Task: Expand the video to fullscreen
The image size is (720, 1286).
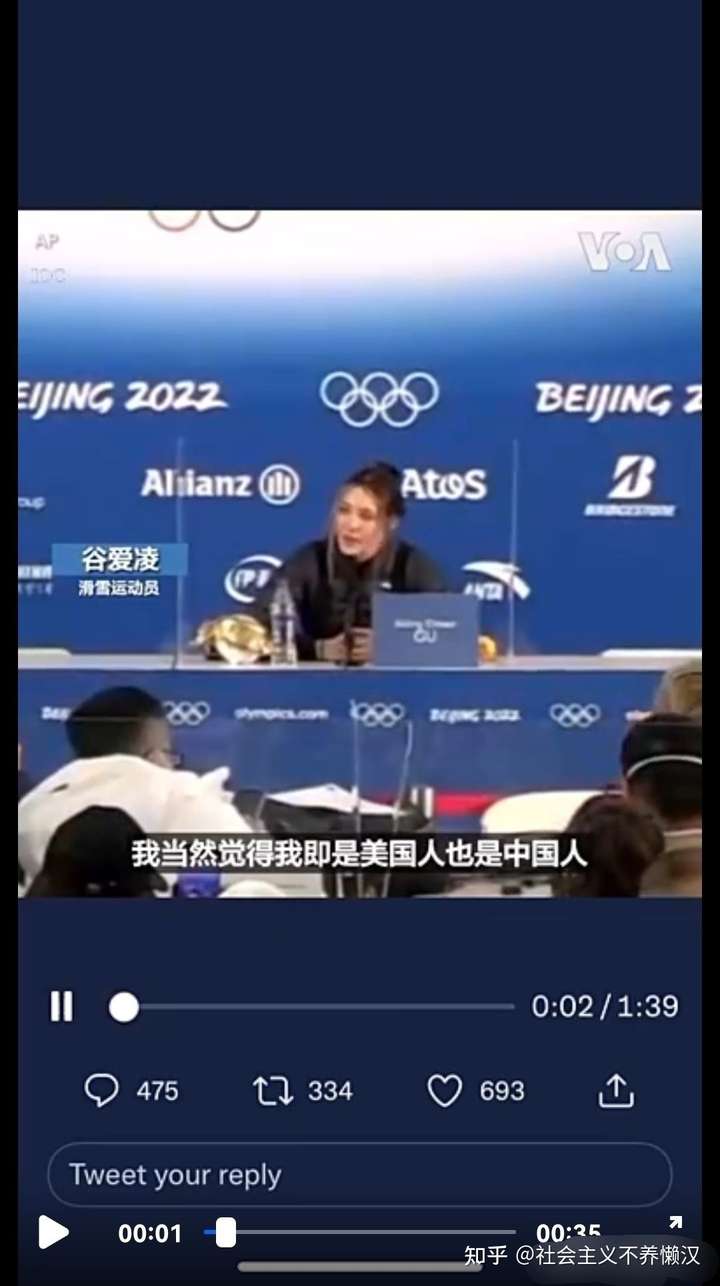Action: (x=675, y=1222)
